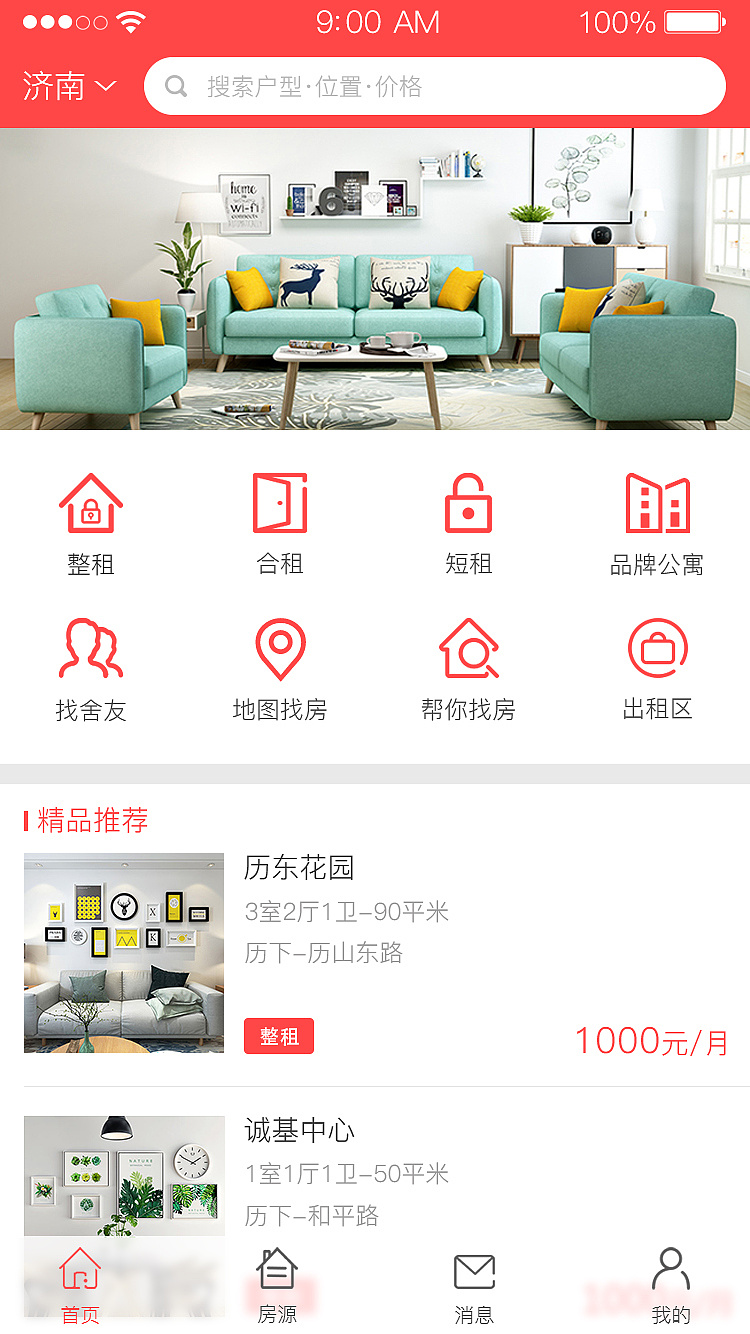The height and width of the screenshot is (1334, 750).
Task: Open the 历东花园 listing
Action: coord(300,867)
